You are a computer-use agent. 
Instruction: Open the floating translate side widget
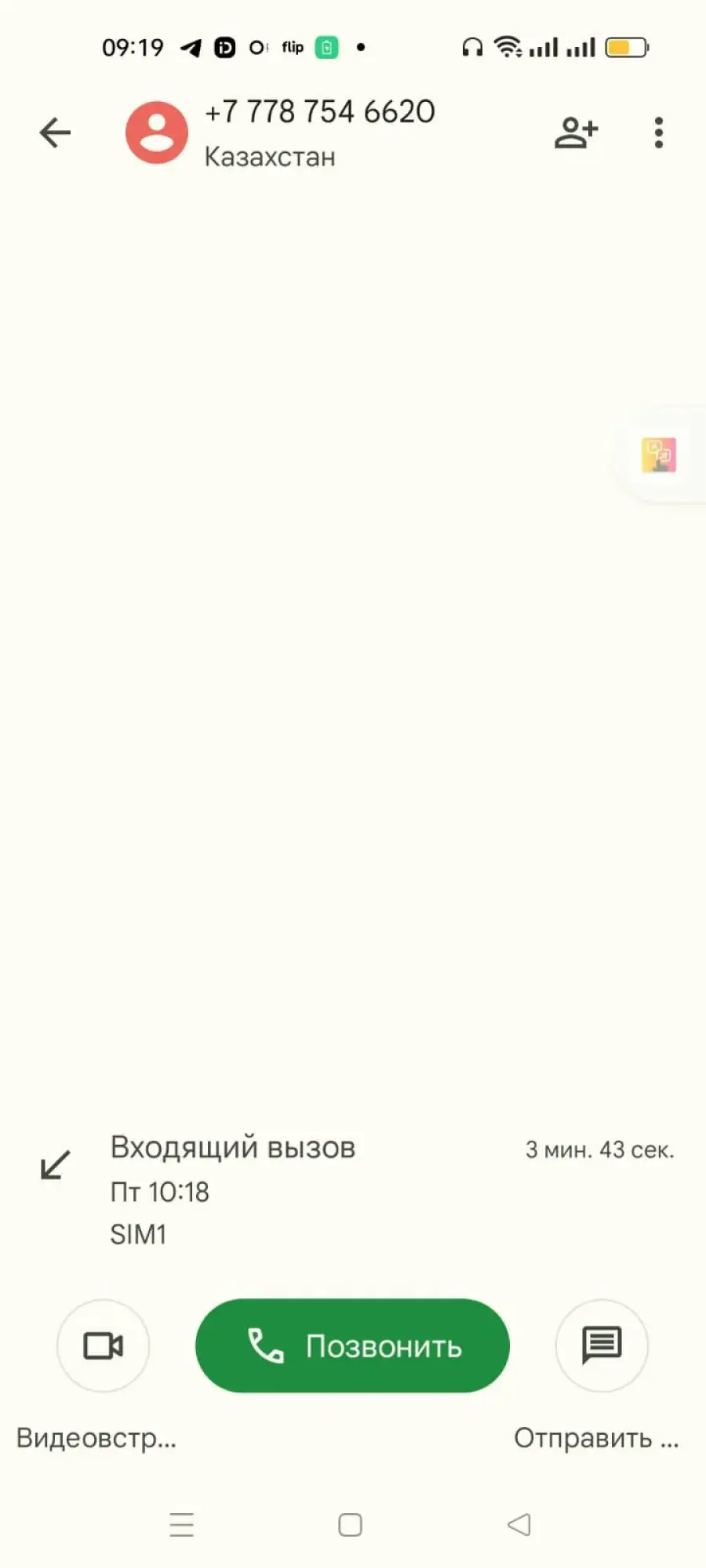(659, 455)
